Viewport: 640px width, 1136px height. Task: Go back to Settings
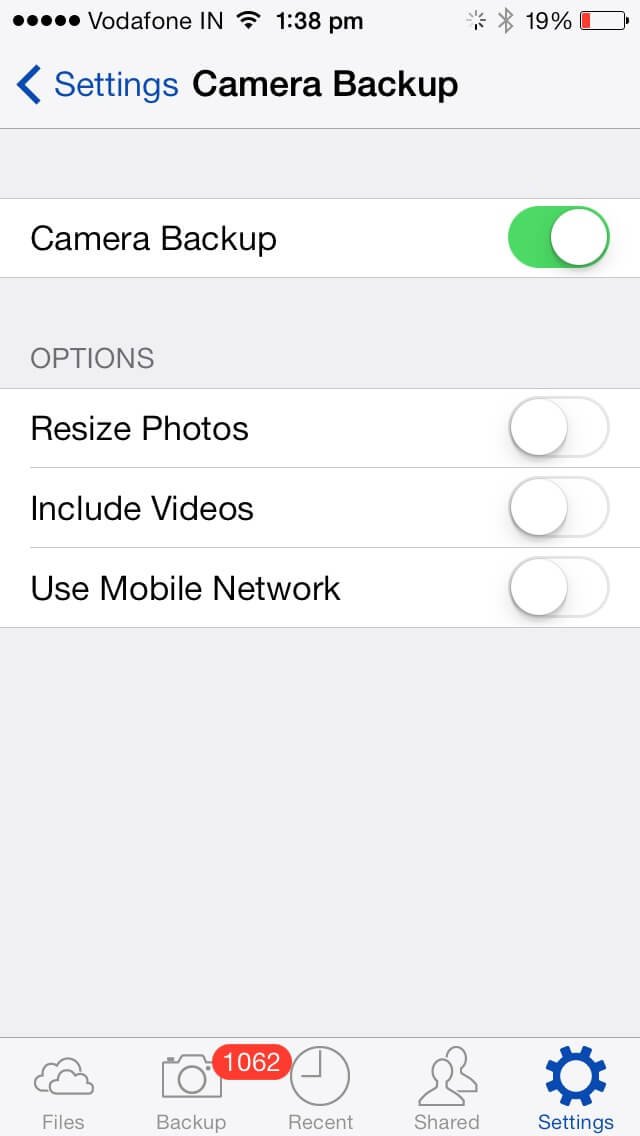click(x=97, y=85)
